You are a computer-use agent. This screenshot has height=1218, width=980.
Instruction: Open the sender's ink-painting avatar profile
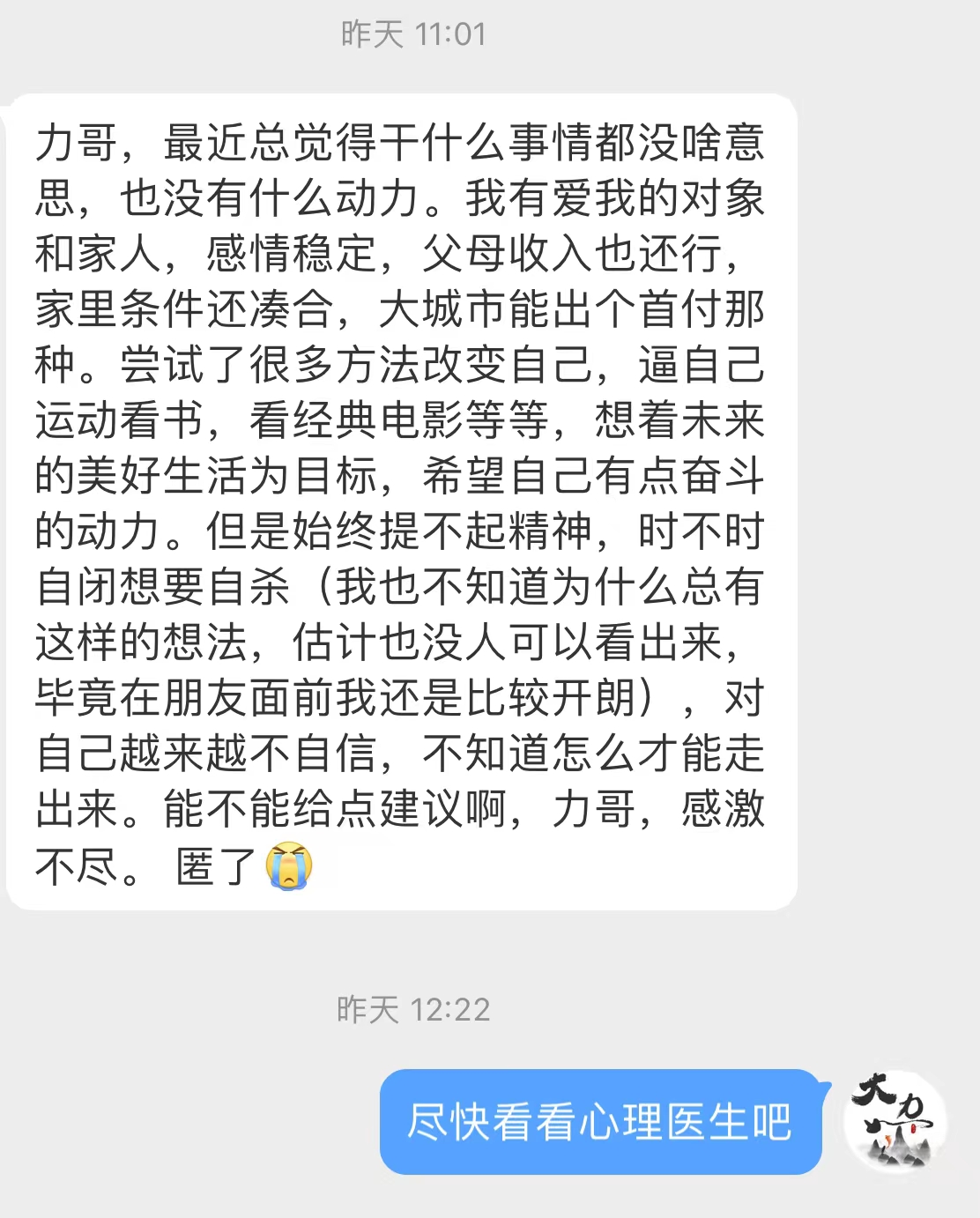click(895, 1122)
